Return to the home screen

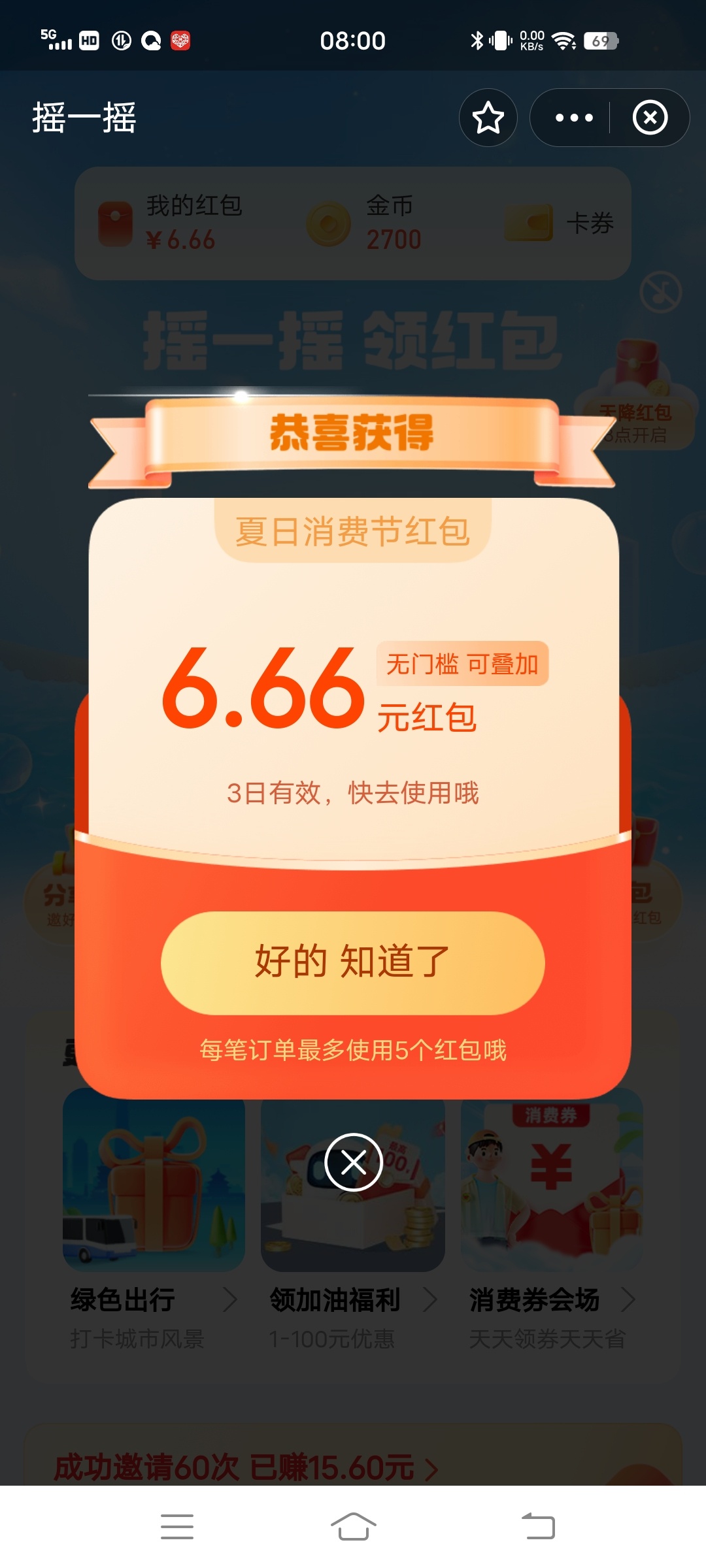pyautogui.click(x=353, y=1527)
